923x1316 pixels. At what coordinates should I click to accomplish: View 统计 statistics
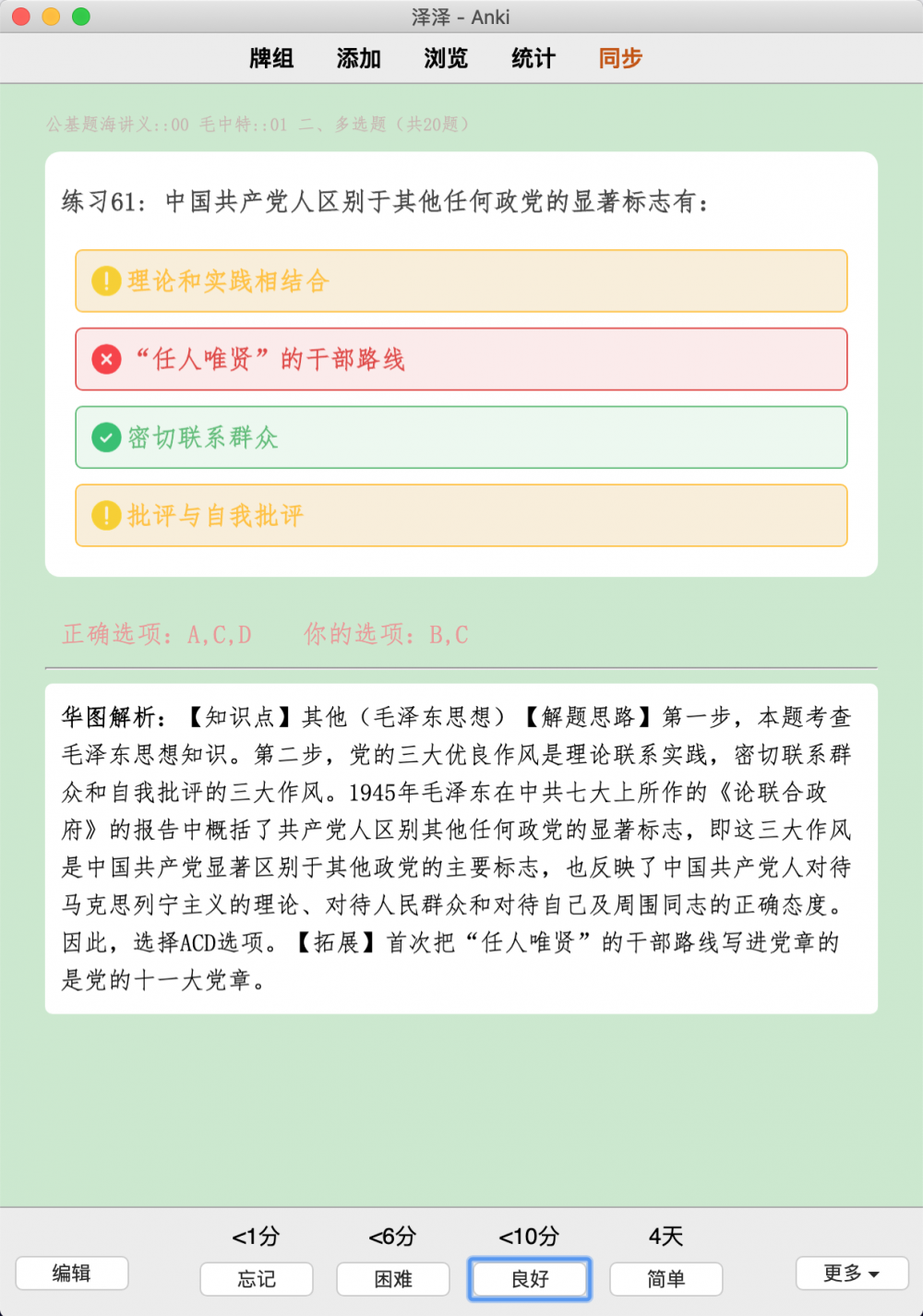pyautogui.click(x=533, y=58)
